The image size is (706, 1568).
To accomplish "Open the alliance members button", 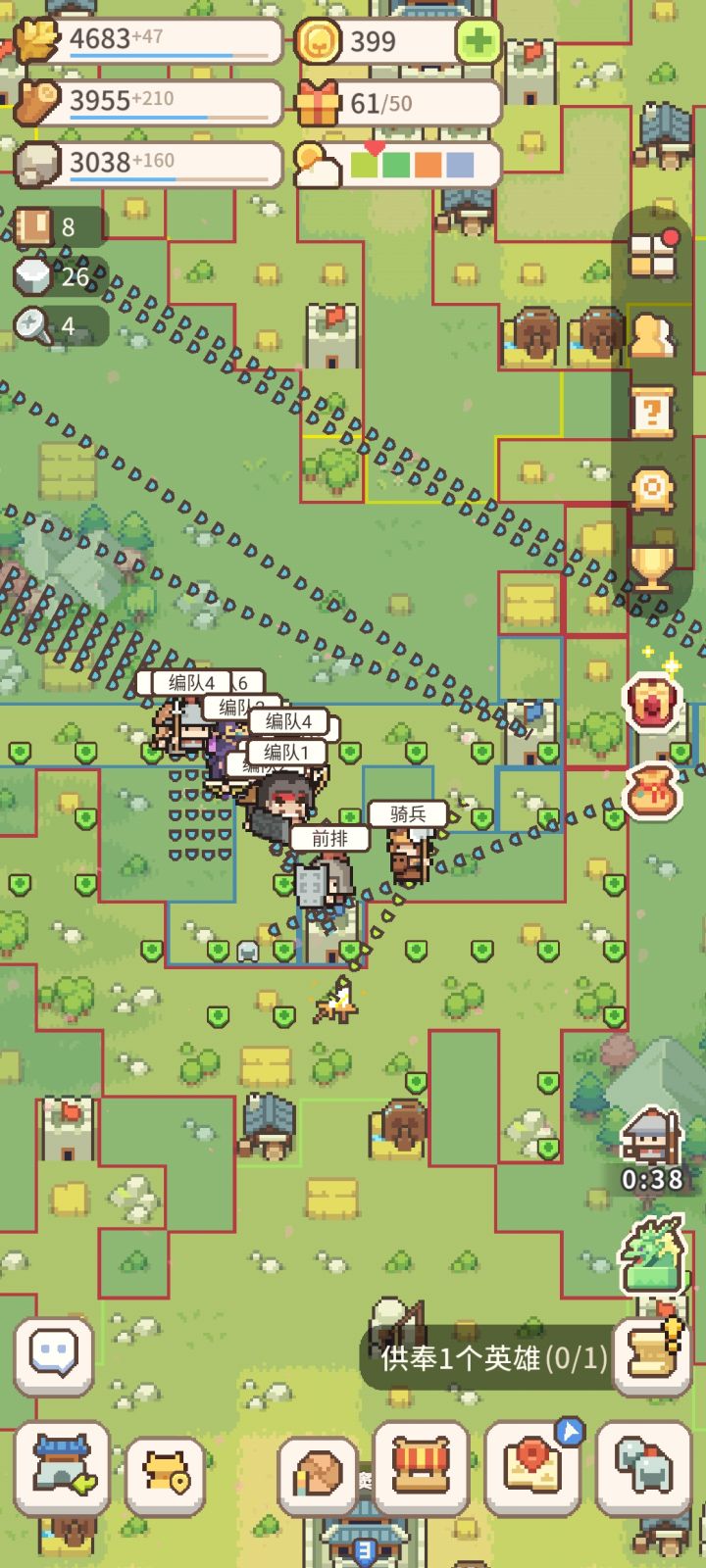I will click(643, 1467).
